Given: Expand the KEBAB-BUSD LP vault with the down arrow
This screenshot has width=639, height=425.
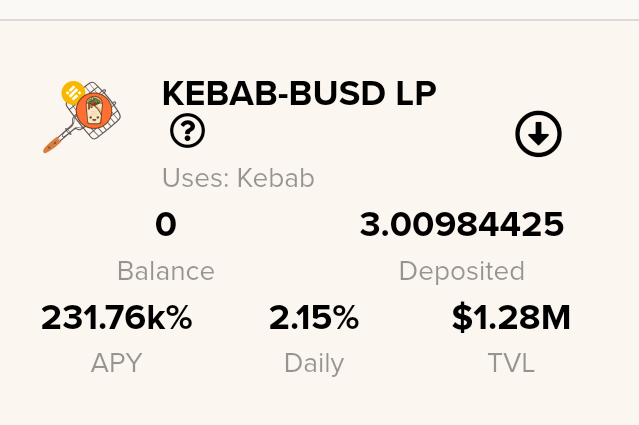Looking at the screenshot, I should click(538, 134).
